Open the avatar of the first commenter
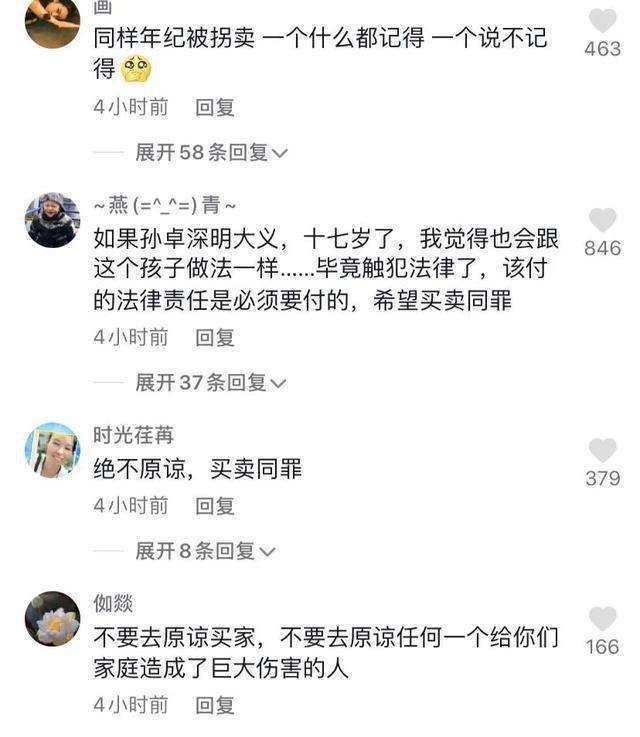Viewport: 640px width, 737px height. (52, 20)
